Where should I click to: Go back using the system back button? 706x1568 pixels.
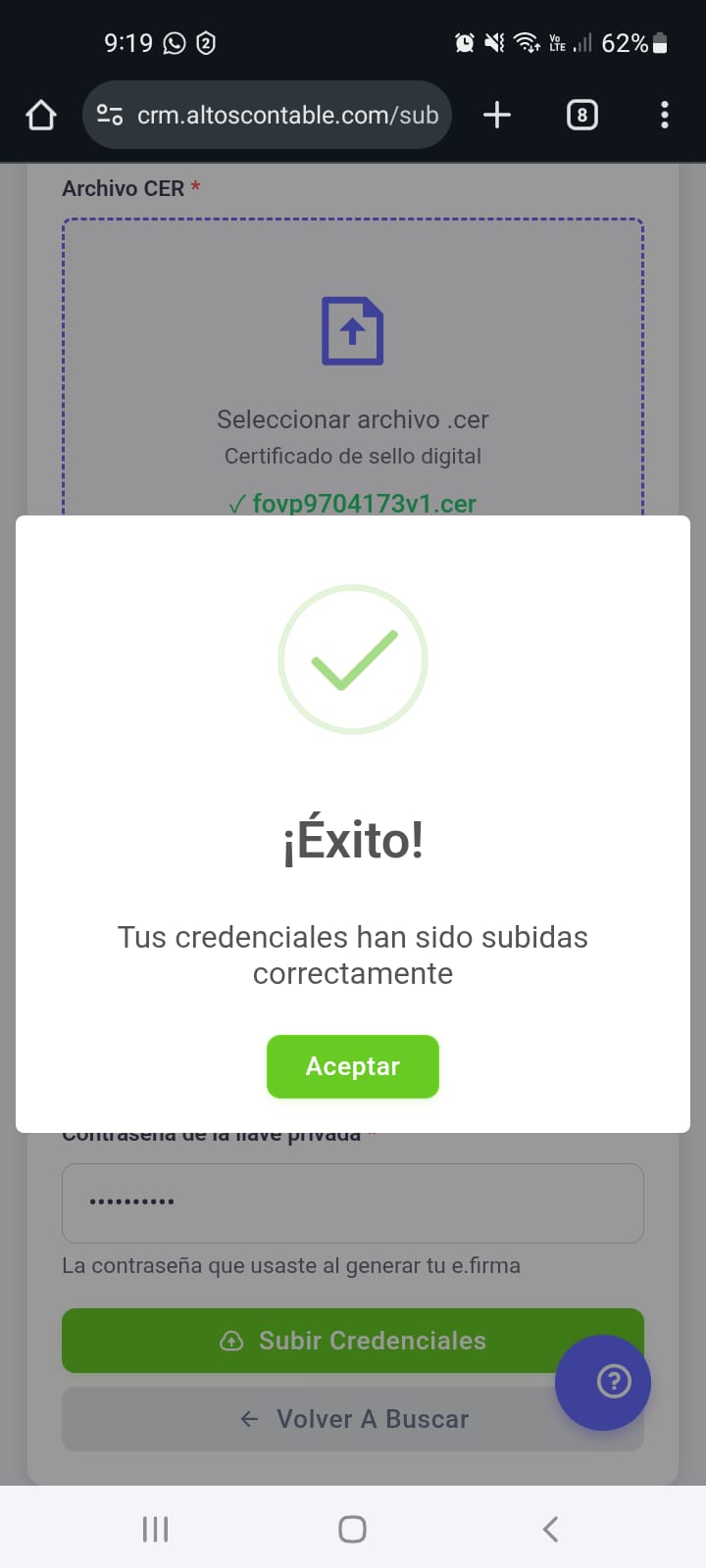[550, 1529]
